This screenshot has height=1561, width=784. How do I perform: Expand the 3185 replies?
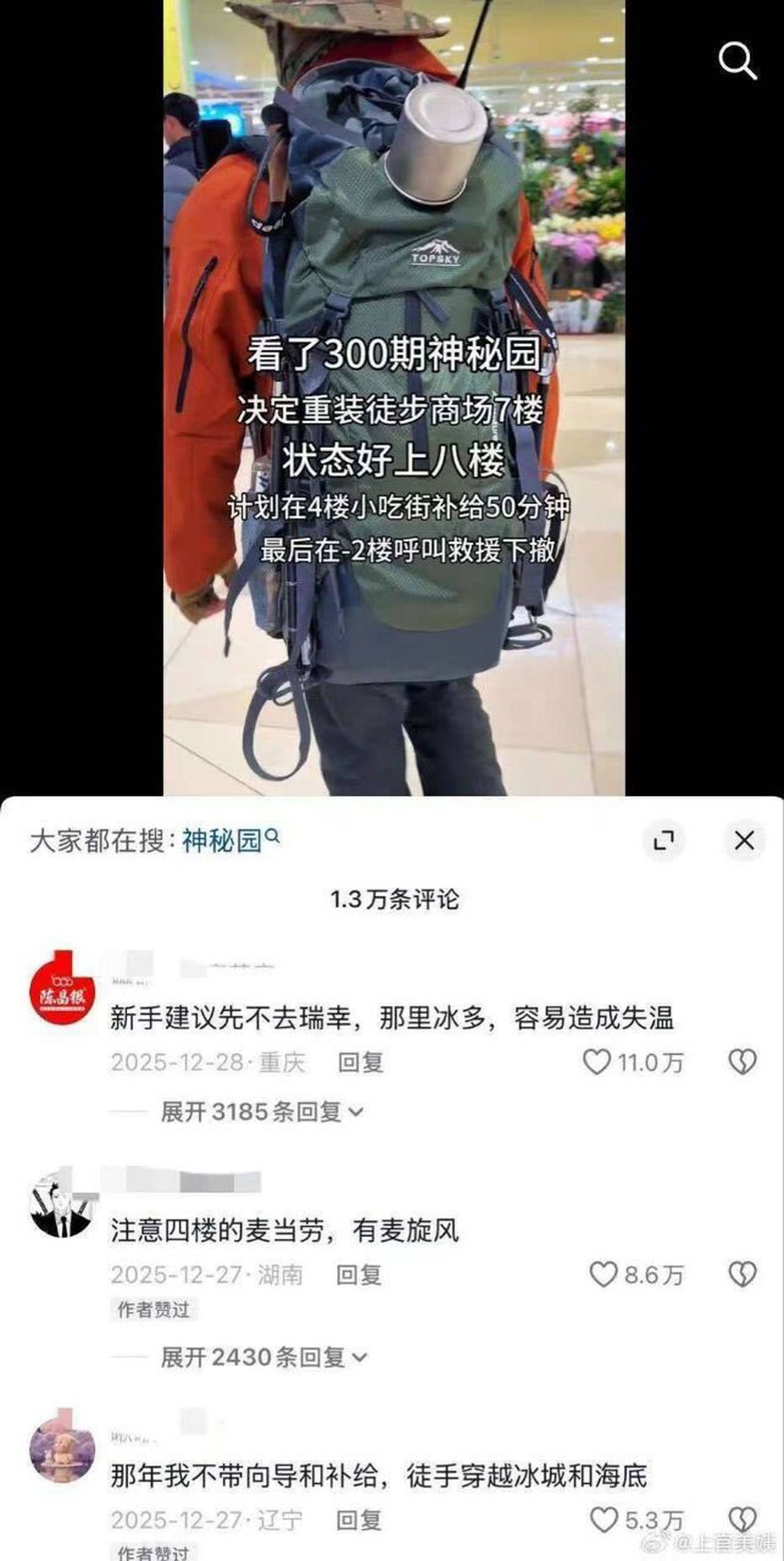click(260, 1111)
